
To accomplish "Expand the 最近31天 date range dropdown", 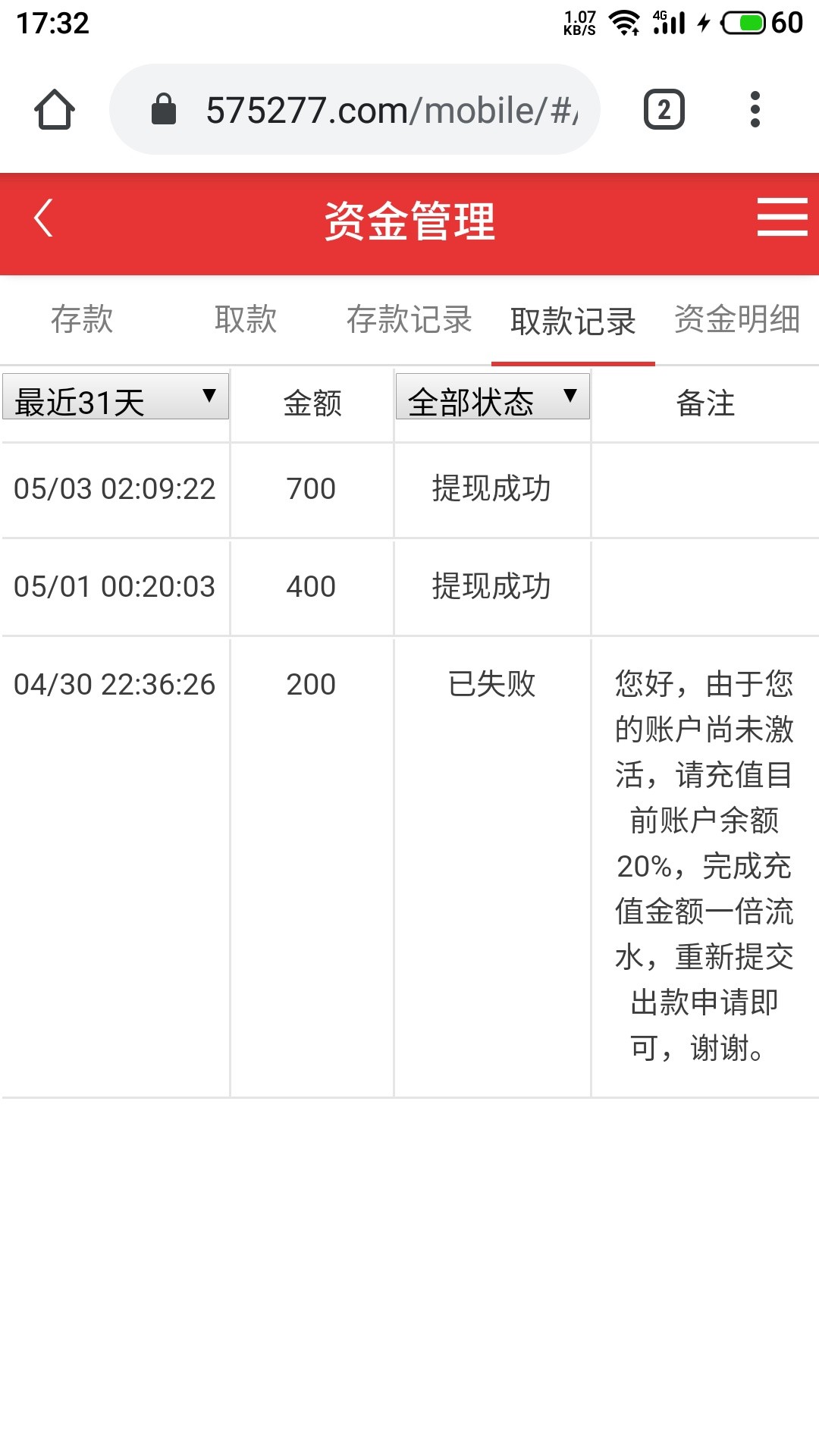I will (115, 397).
